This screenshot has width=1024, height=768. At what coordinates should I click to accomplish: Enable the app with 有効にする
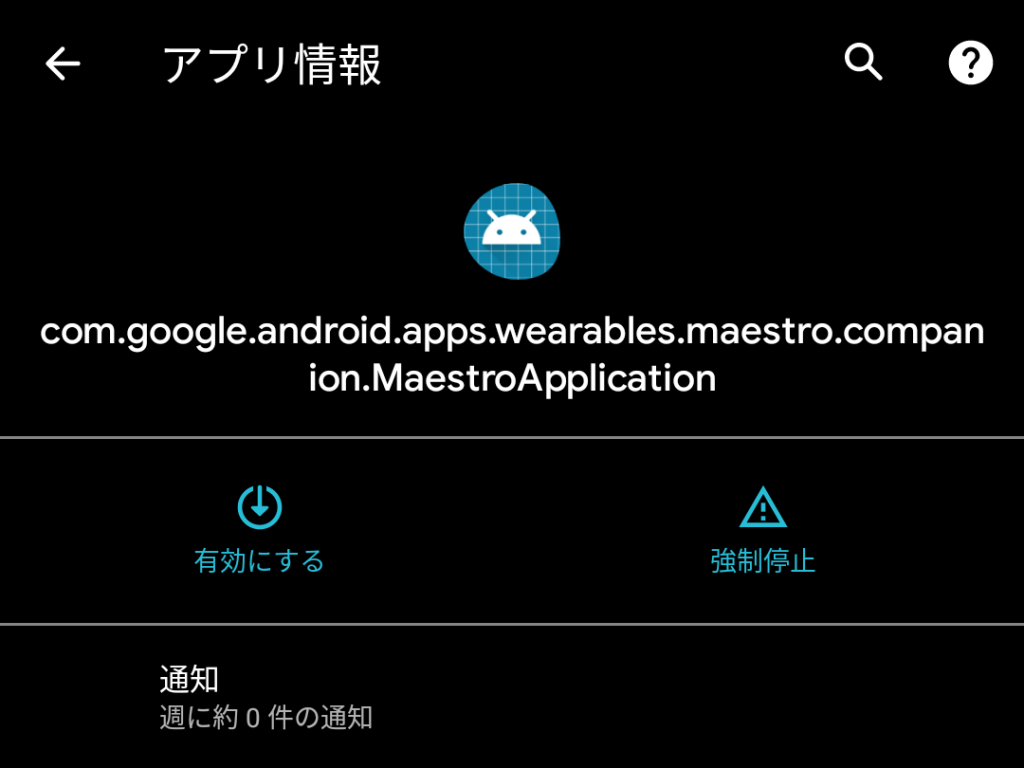pos(259,530)
